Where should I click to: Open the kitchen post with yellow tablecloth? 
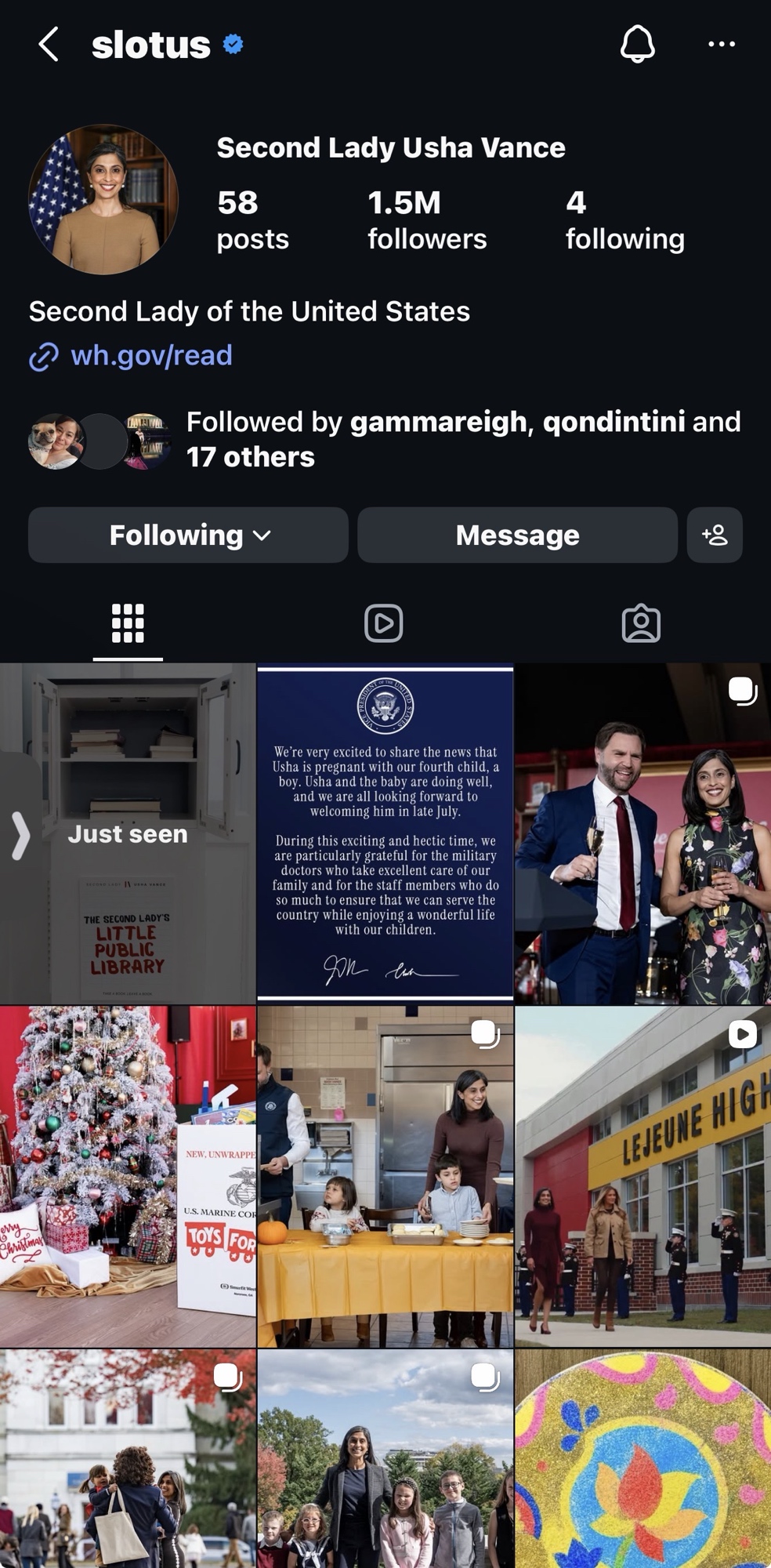(x=385, y=1176)
